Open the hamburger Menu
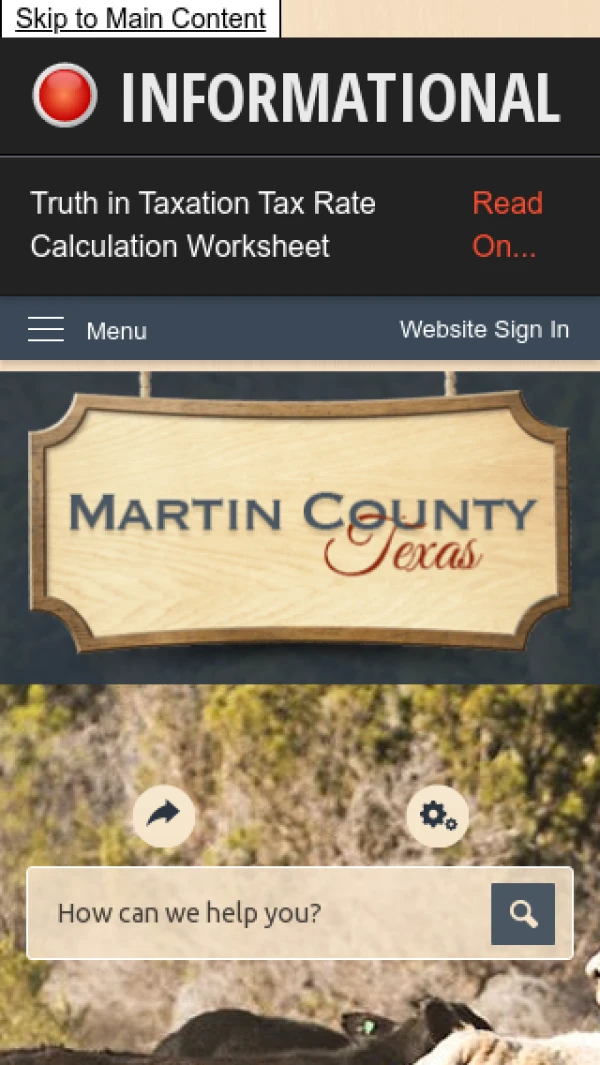 point(87,330)
